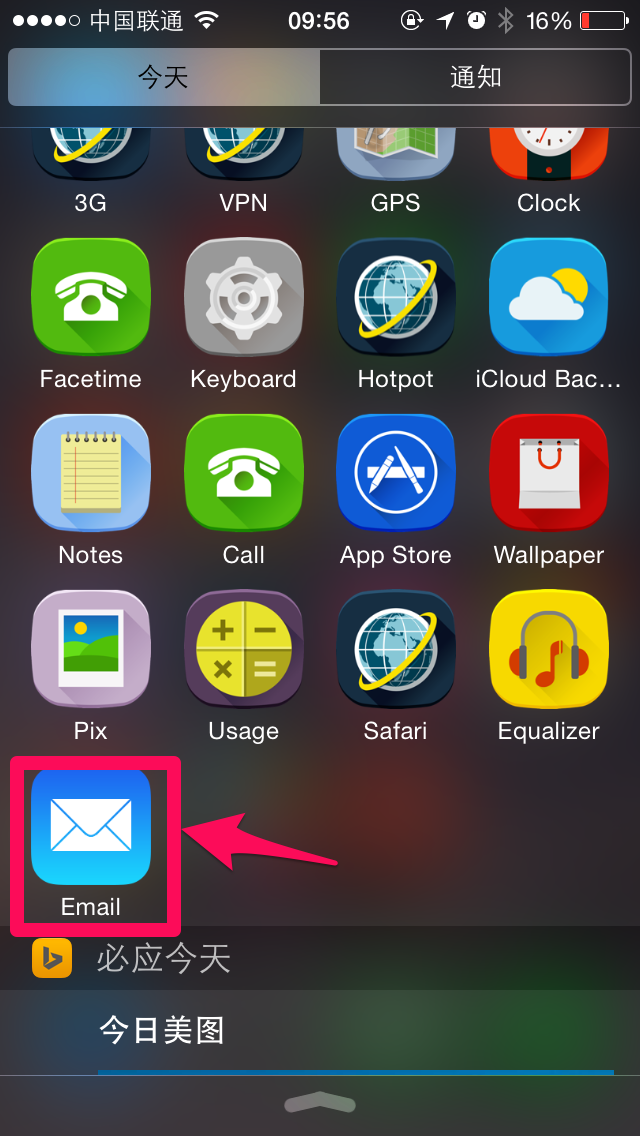The height and width of the screenshot is (1136, 640).
Task: Open the Email shortcut
Action: tap(91, 826)
